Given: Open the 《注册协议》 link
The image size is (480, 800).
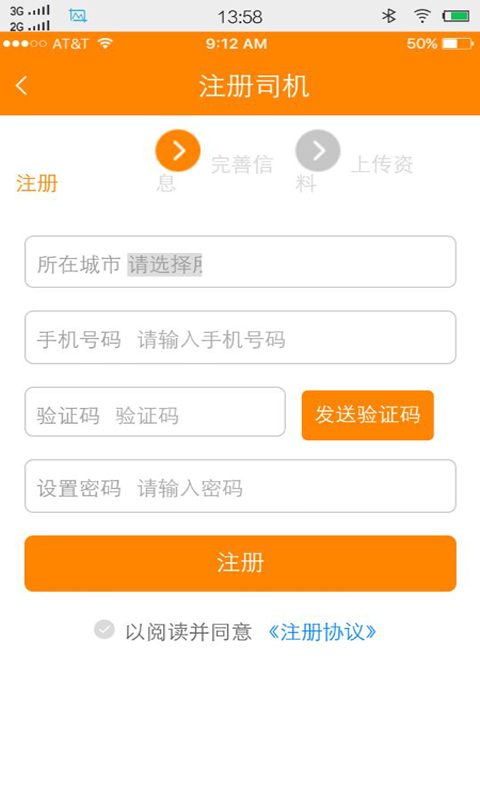Looking at the screenshot, I should (322, 632).
